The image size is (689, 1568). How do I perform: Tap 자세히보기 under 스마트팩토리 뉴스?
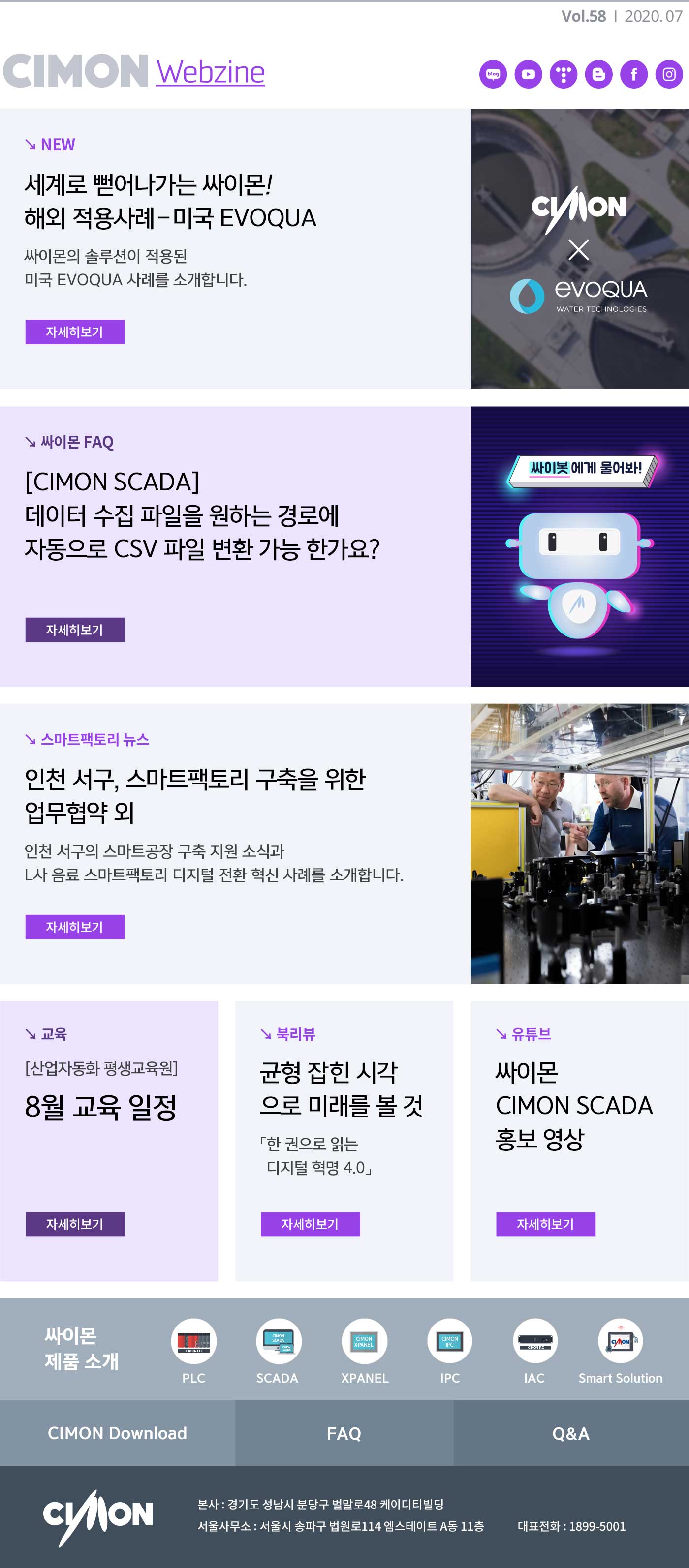75,927
